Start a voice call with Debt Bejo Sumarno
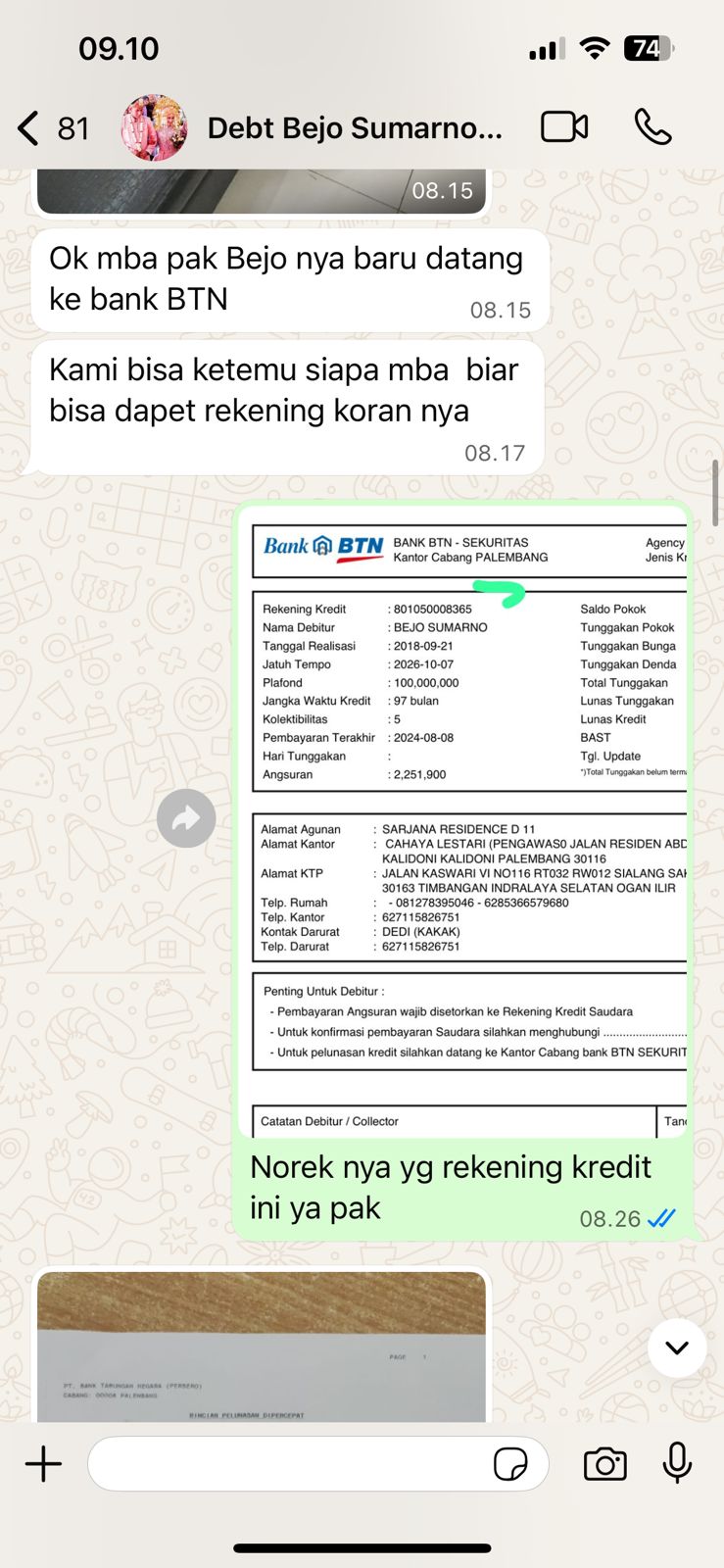This screenshot has height=1568, width=724. [652, 127]
